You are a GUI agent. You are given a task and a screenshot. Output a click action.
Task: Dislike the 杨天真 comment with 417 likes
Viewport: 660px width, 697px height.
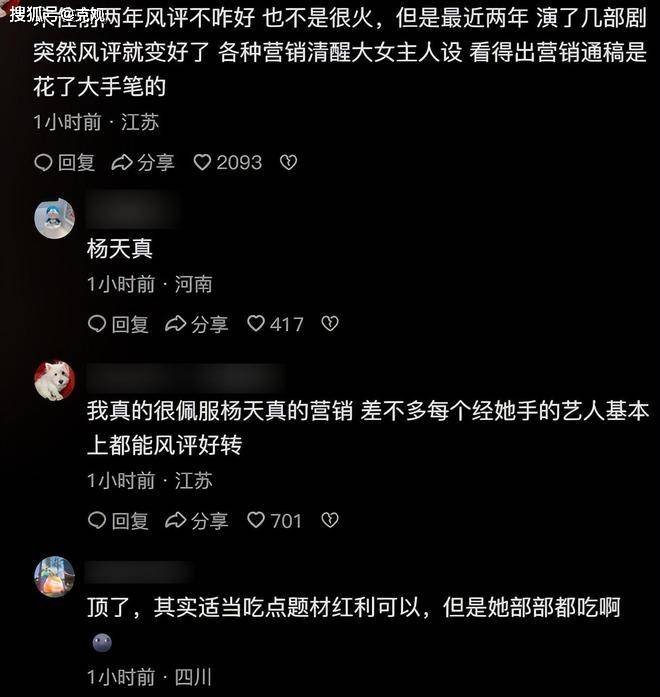(329, 324)
